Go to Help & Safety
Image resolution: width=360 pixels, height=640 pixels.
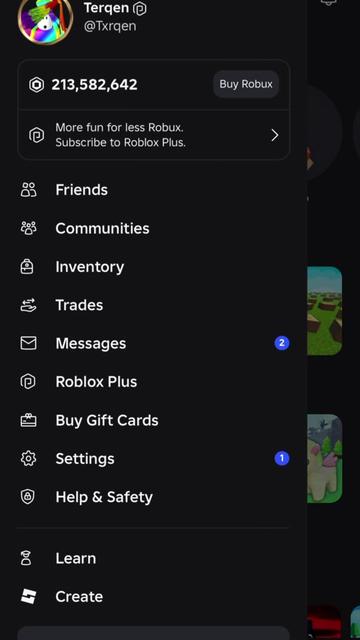153,497
